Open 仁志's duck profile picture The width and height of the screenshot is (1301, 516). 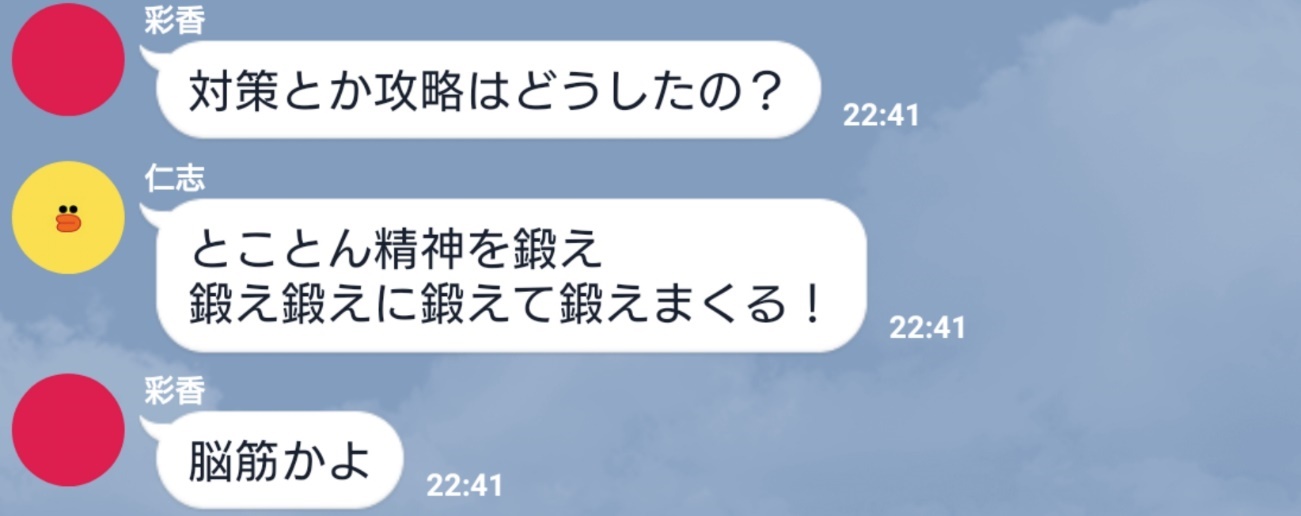[68, 217]
